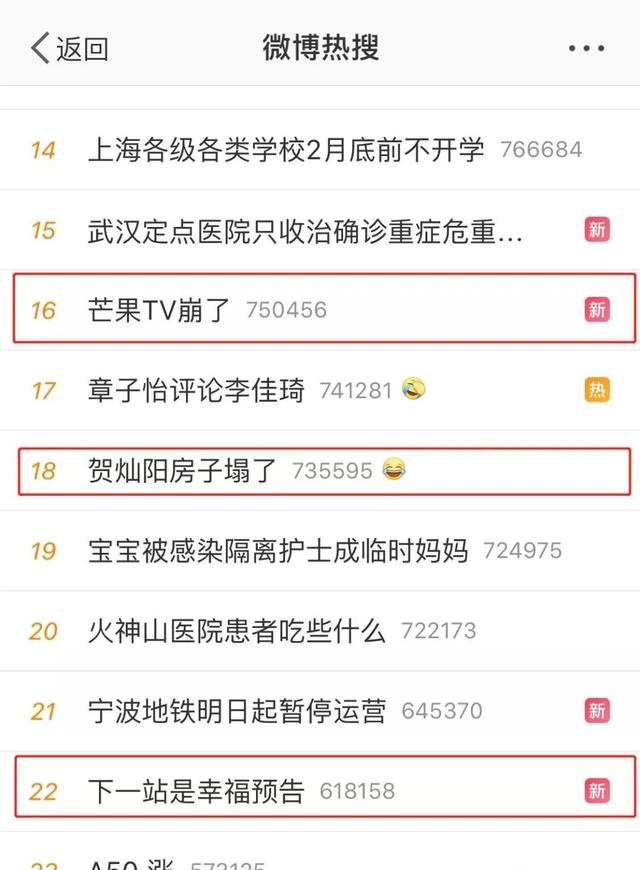View 宝宝被感染隔离护士成临时妈妈 topic
Screen dimensions: 640x870
[278, 550]
